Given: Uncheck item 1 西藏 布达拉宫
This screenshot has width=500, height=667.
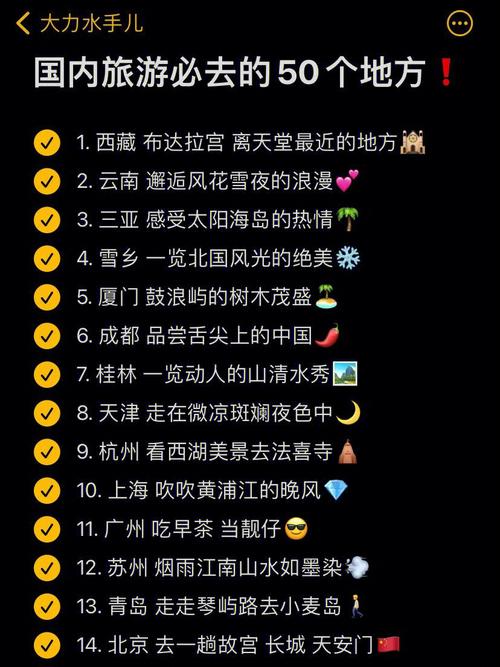Looking at the screenshot, I should pyautogui.click(x=47, y=143).
